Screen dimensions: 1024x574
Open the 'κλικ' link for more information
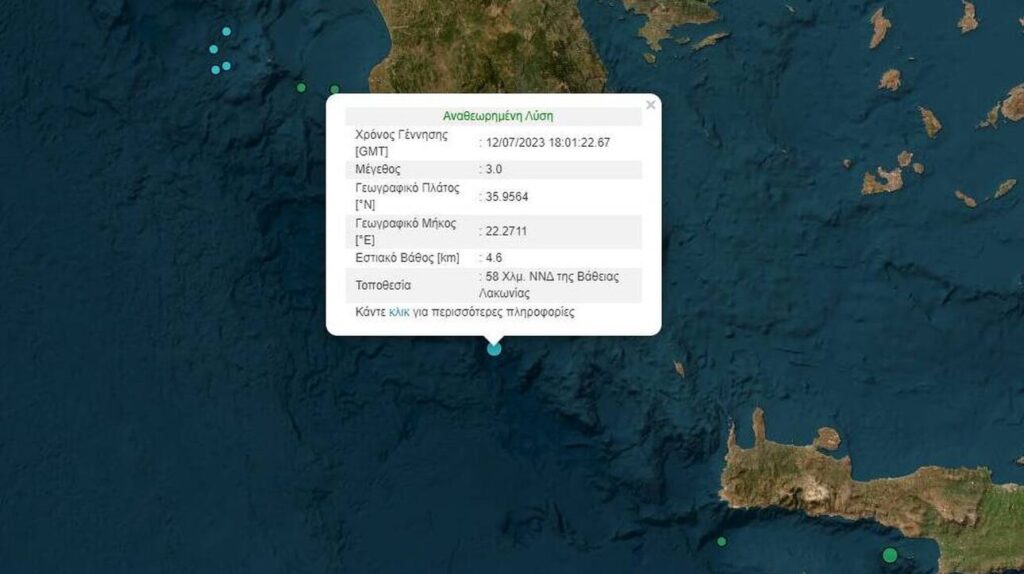[399, 312]
